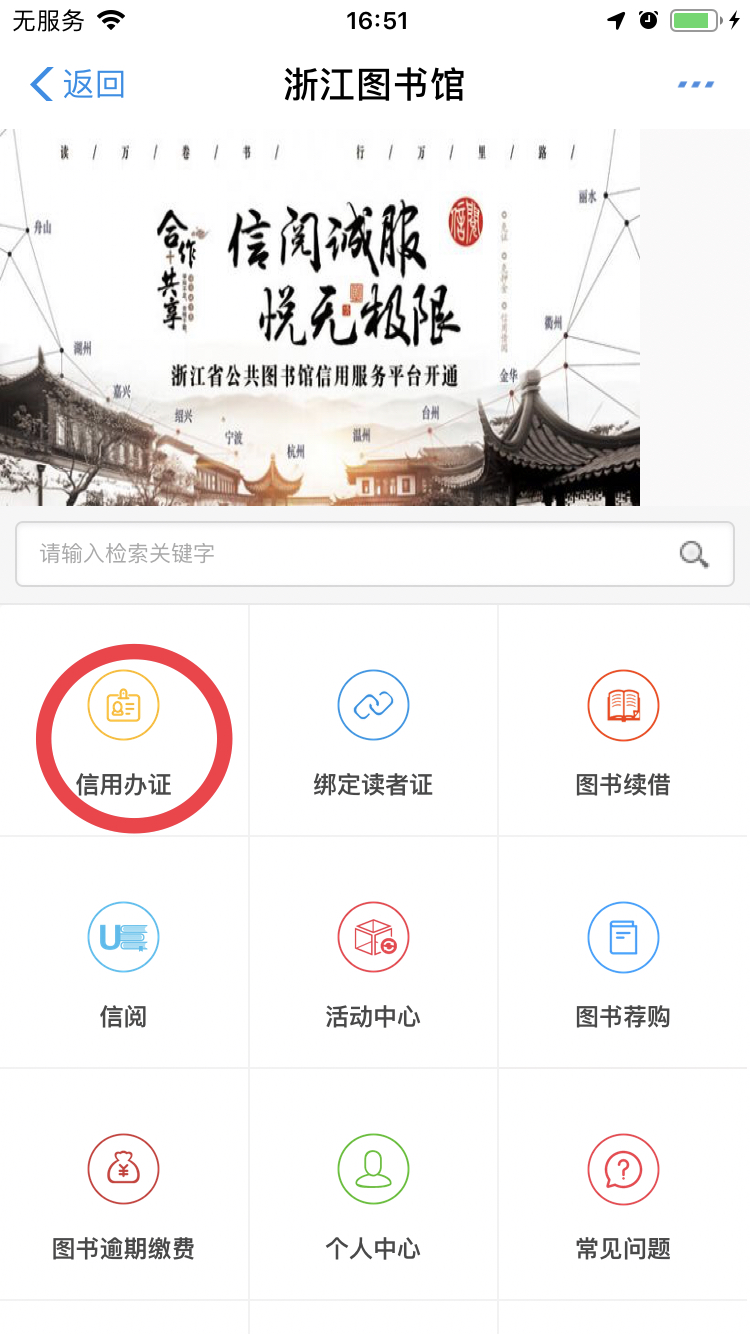Open 图书荐购 book recommendation
This screenshot has height=1334, width=750.
[x=623, y=953]
